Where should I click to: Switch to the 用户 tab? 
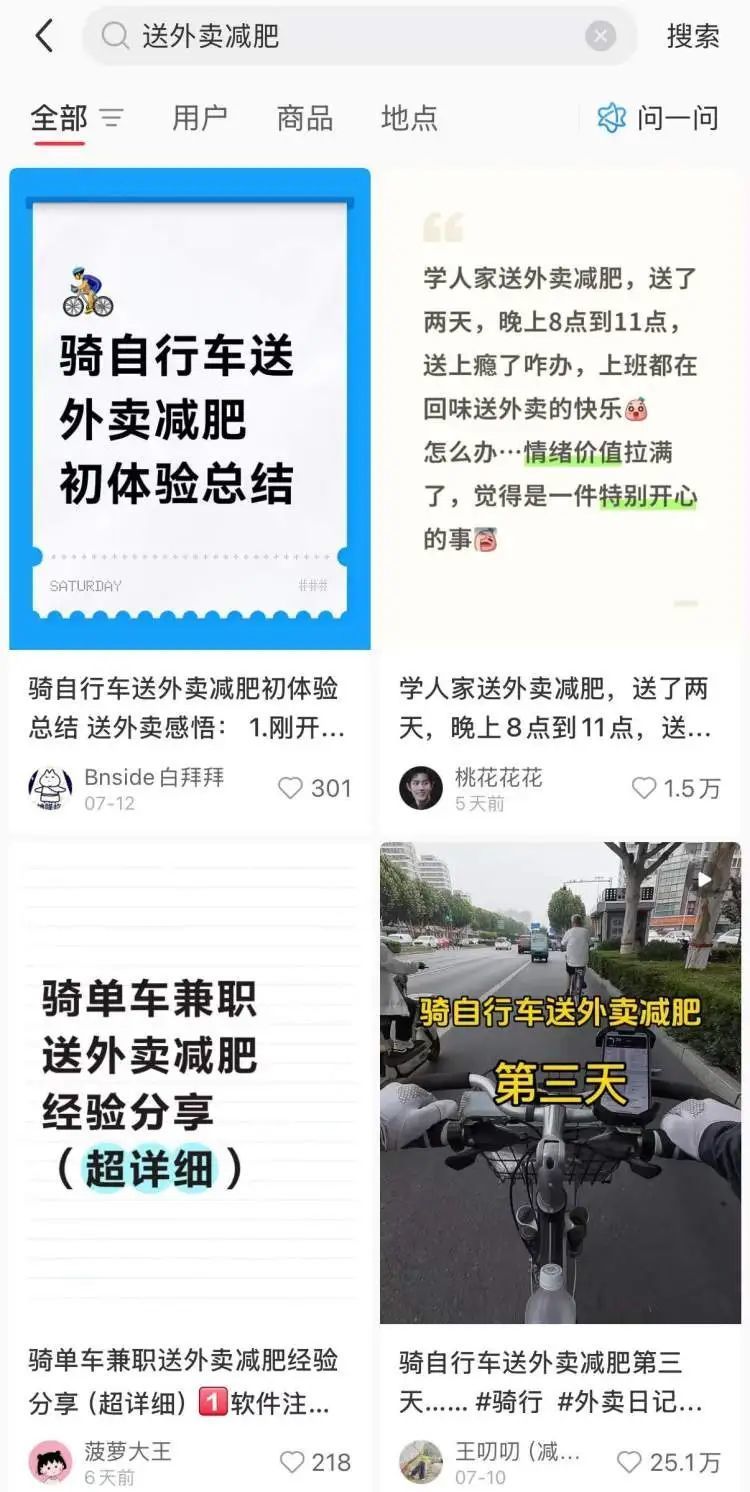[199, 118]
